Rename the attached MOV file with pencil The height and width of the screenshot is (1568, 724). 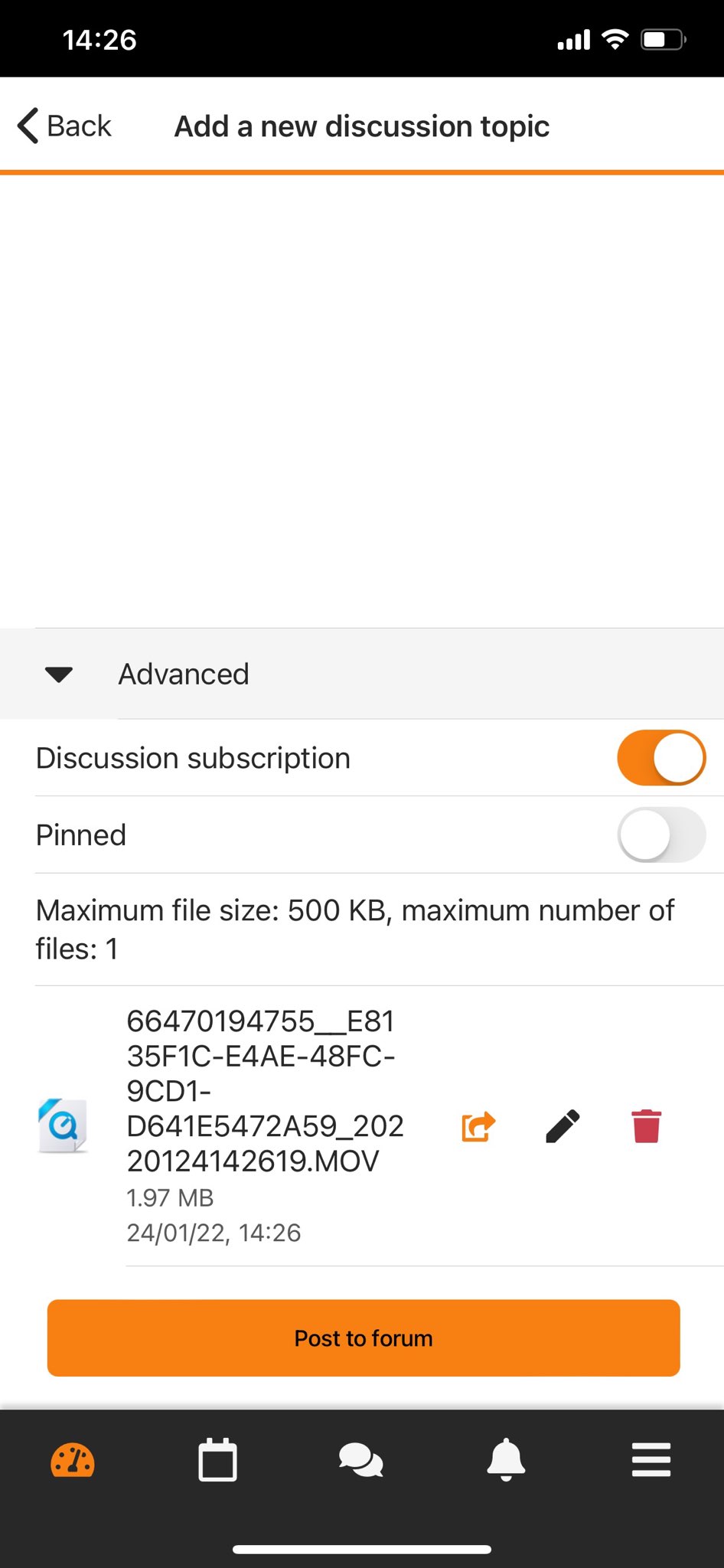point(563,1126)
